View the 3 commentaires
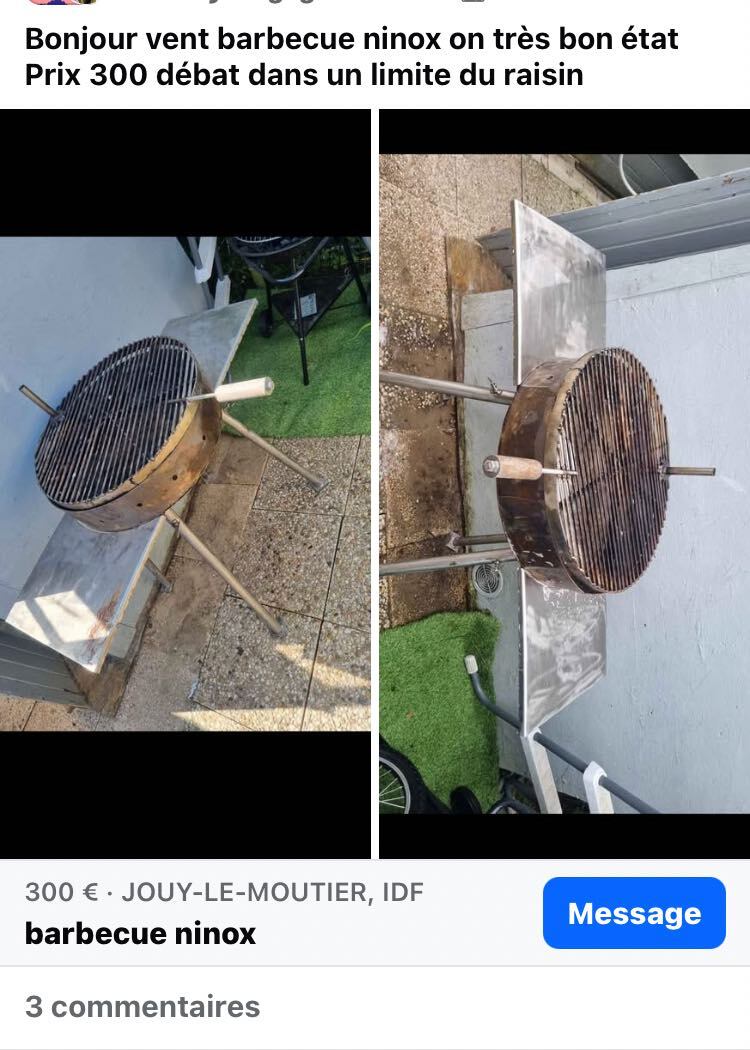Screen dimensions: 750x1050 pyautogui.click(x=142, y=1006)
